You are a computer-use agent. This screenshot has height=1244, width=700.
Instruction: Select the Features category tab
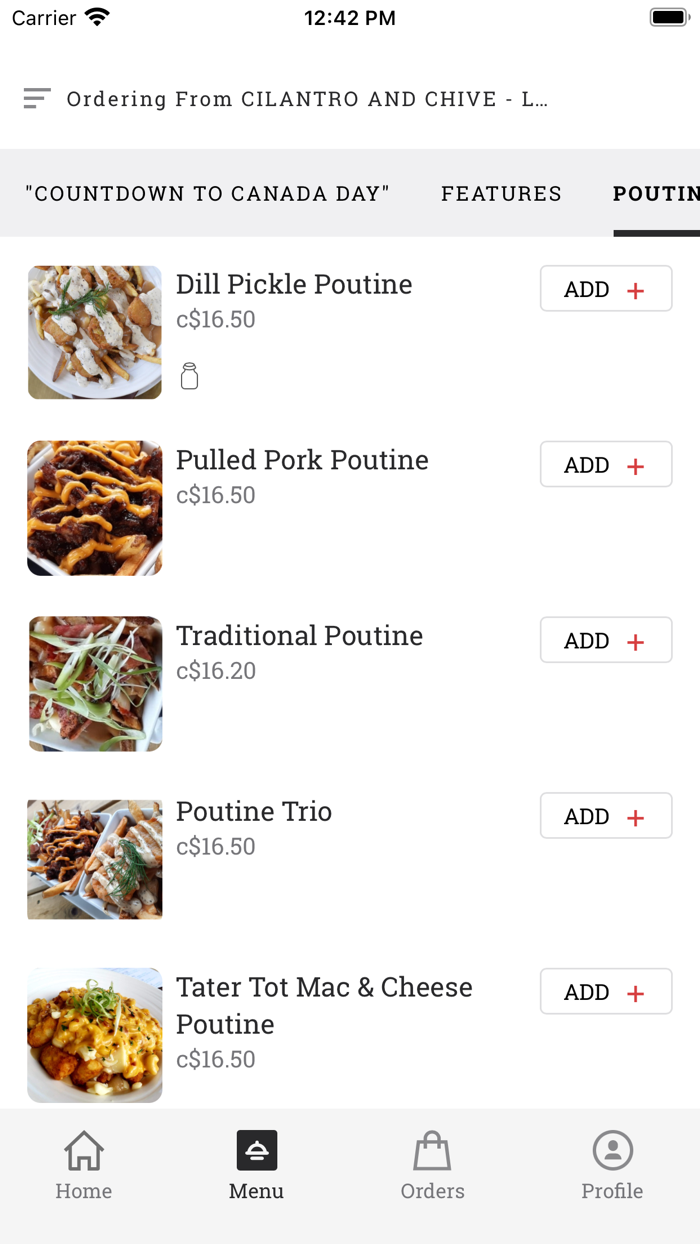(501, 194)
